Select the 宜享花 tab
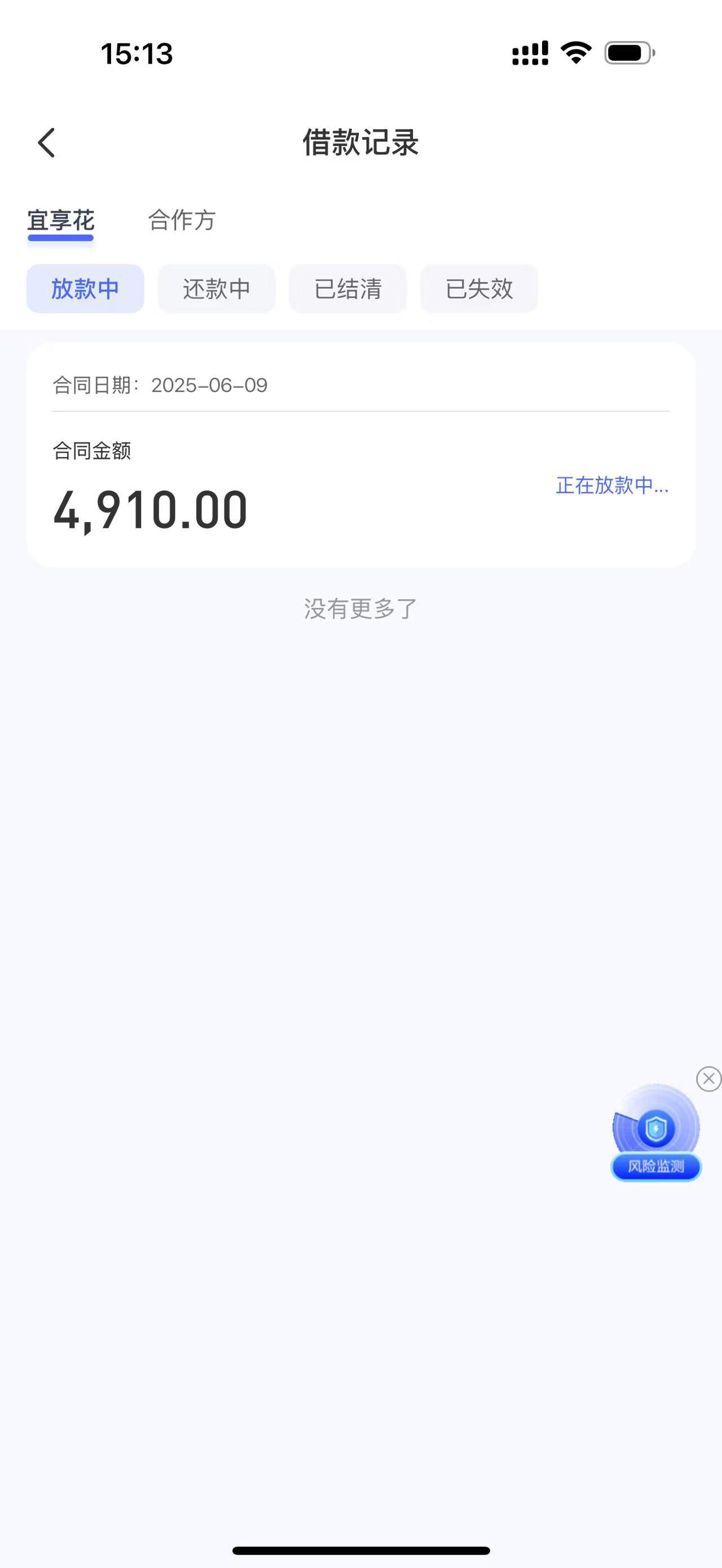Image resolution: width=722 pixels, height=1568 pixels. 60,220
